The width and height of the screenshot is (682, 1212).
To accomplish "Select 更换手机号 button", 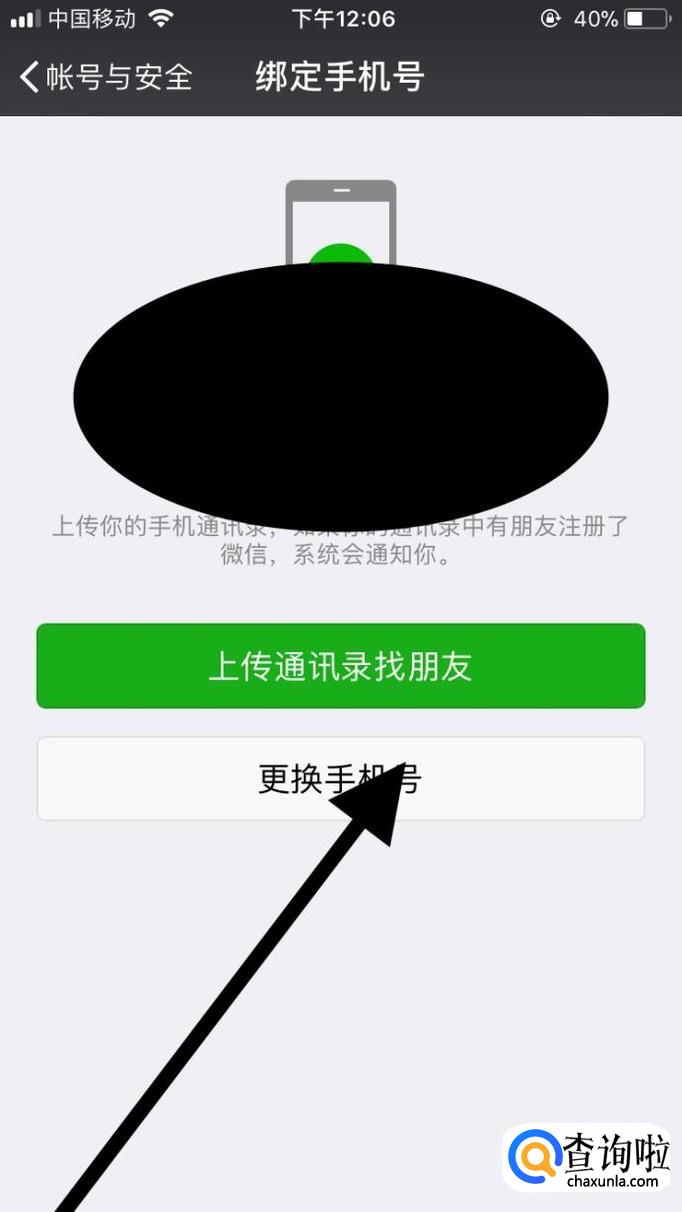I will (340, 779).
